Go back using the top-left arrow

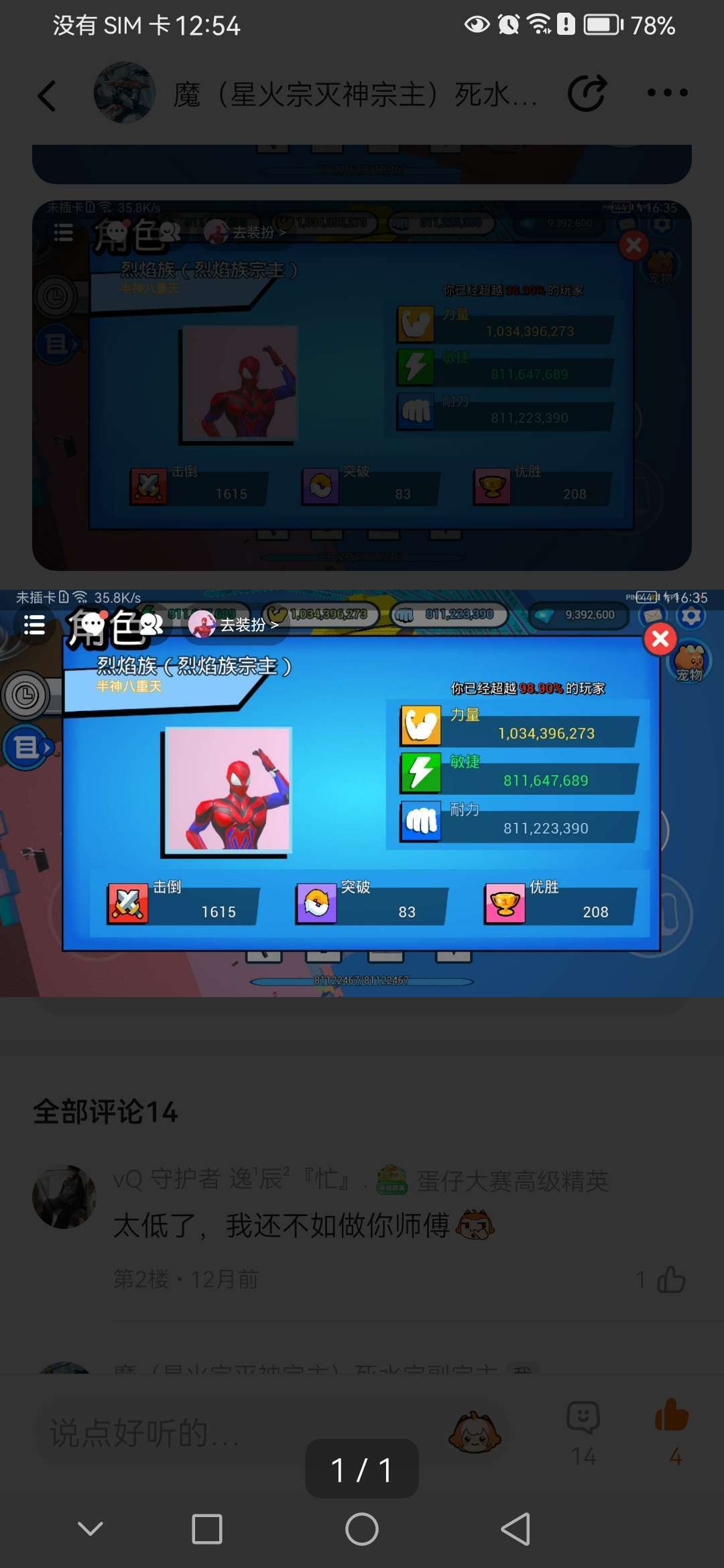coord(47,95)
